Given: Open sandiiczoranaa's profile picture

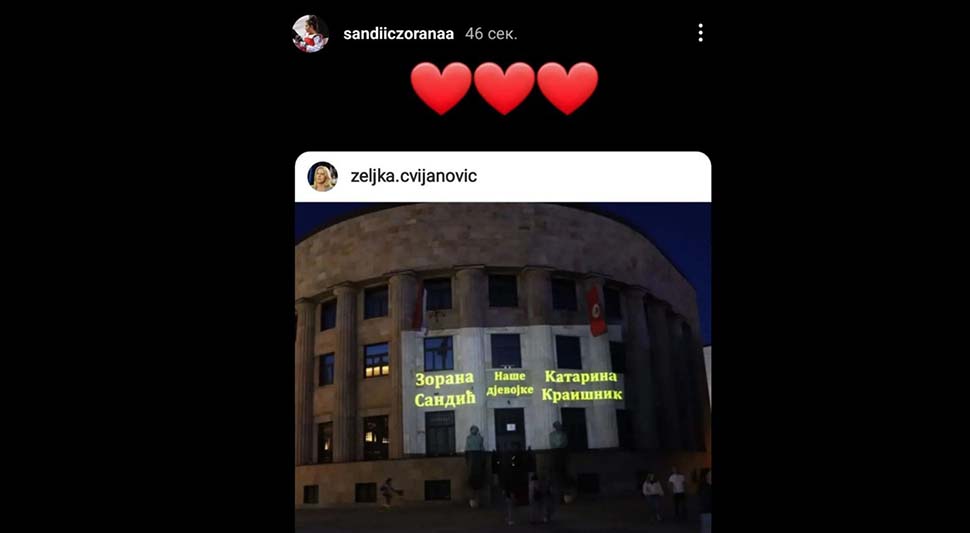Looking at the screenshot, I should [310, 33].
